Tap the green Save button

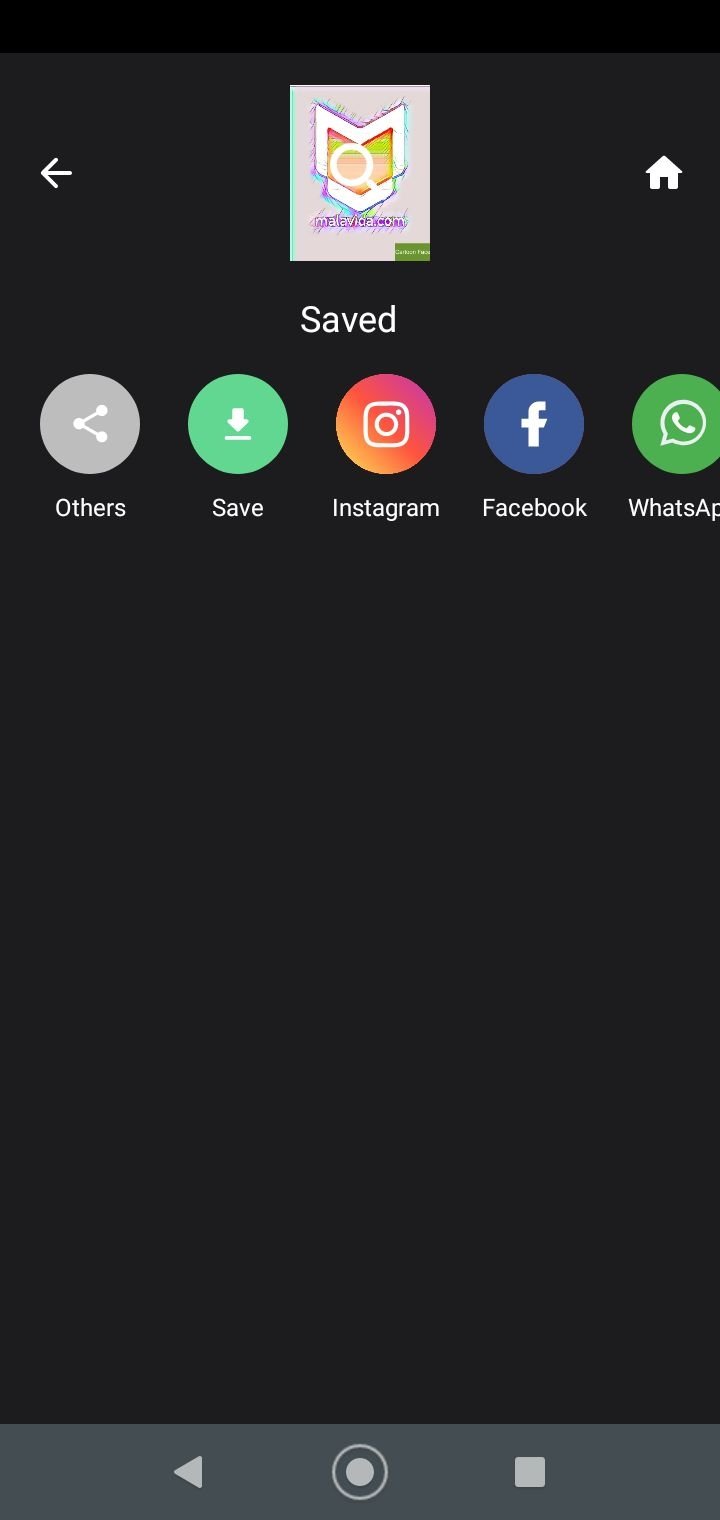(238, 424)
